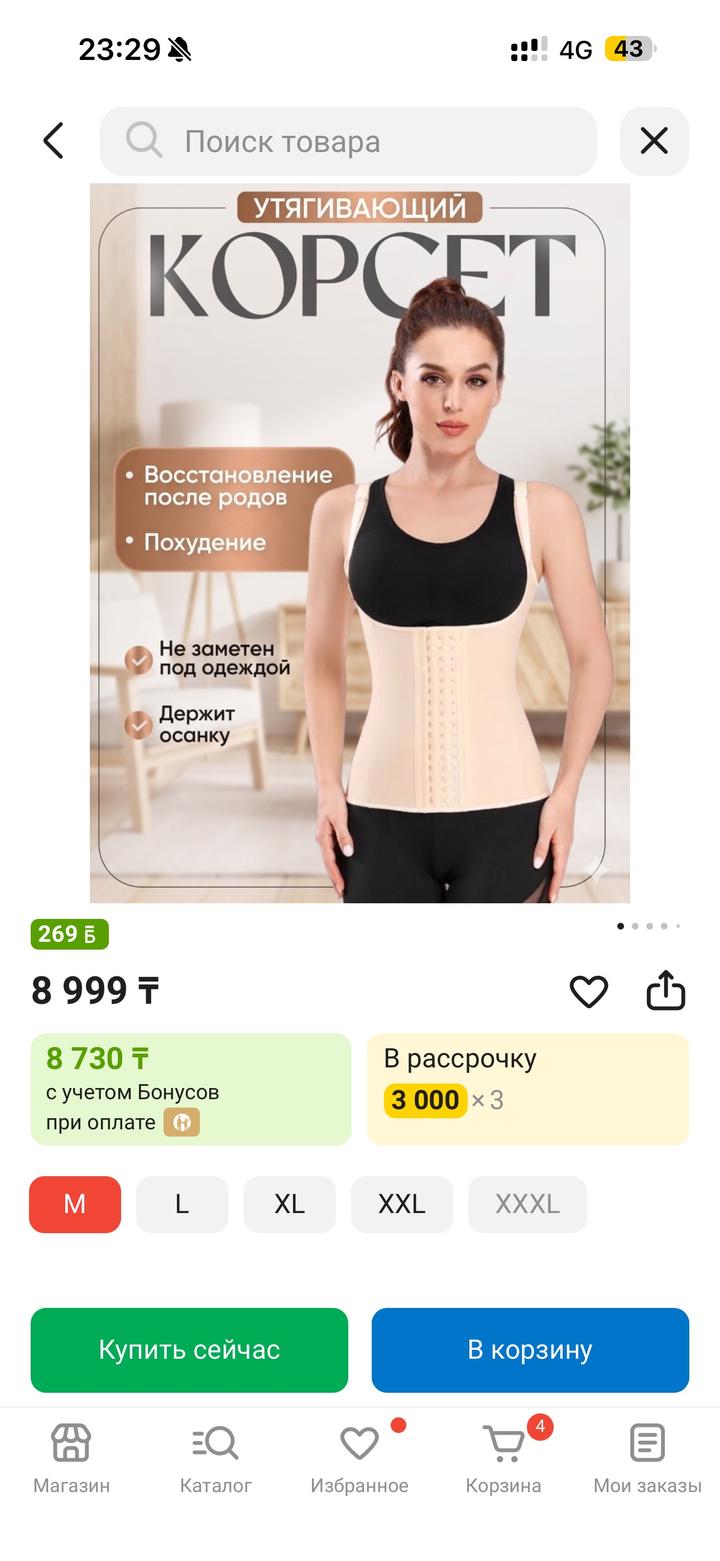The height and width of the screenshot is (1561, 720).
Task: Add item with В корзину button
Action: pos(530,1350)
